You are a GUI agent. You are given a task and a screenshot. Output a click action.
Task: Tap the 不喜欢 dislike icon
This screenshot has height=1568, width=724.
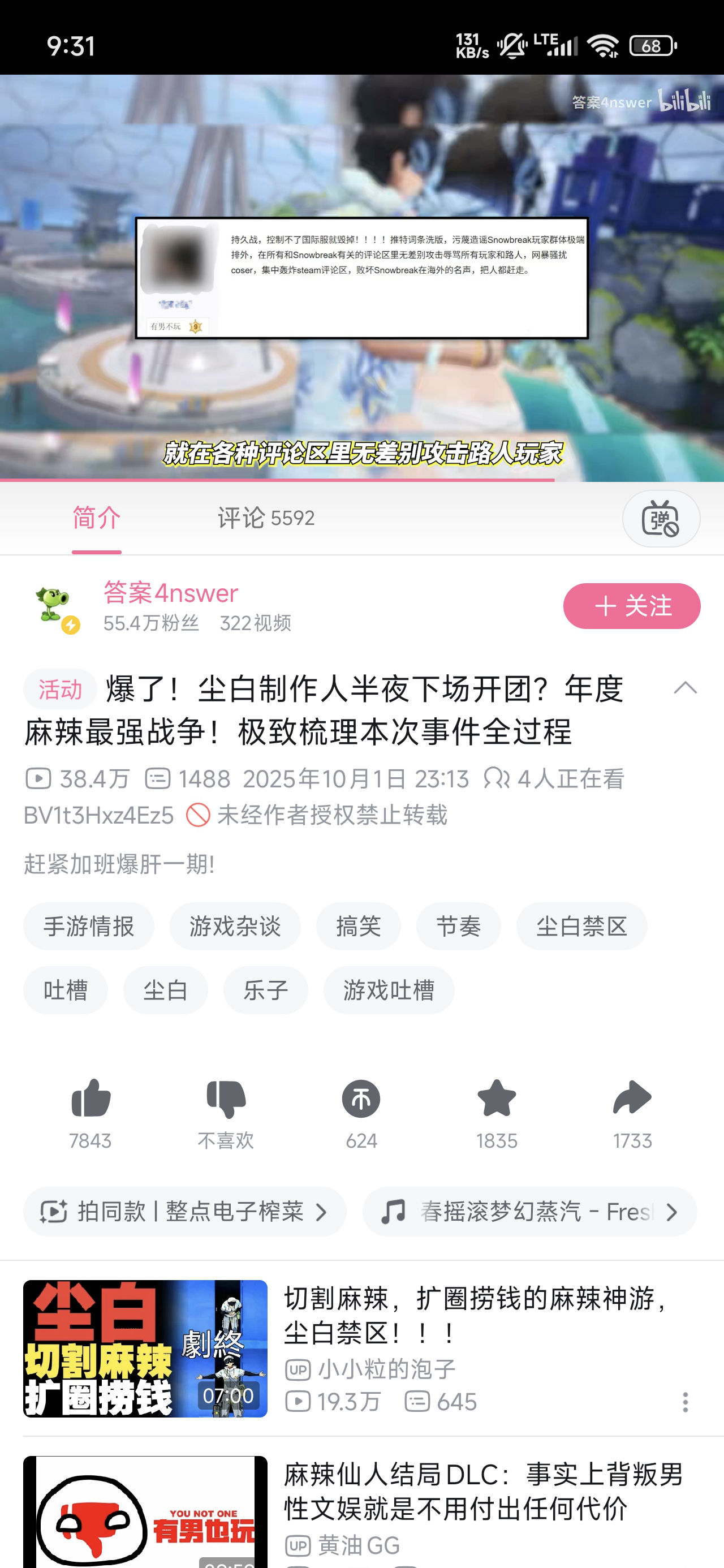226,1099
